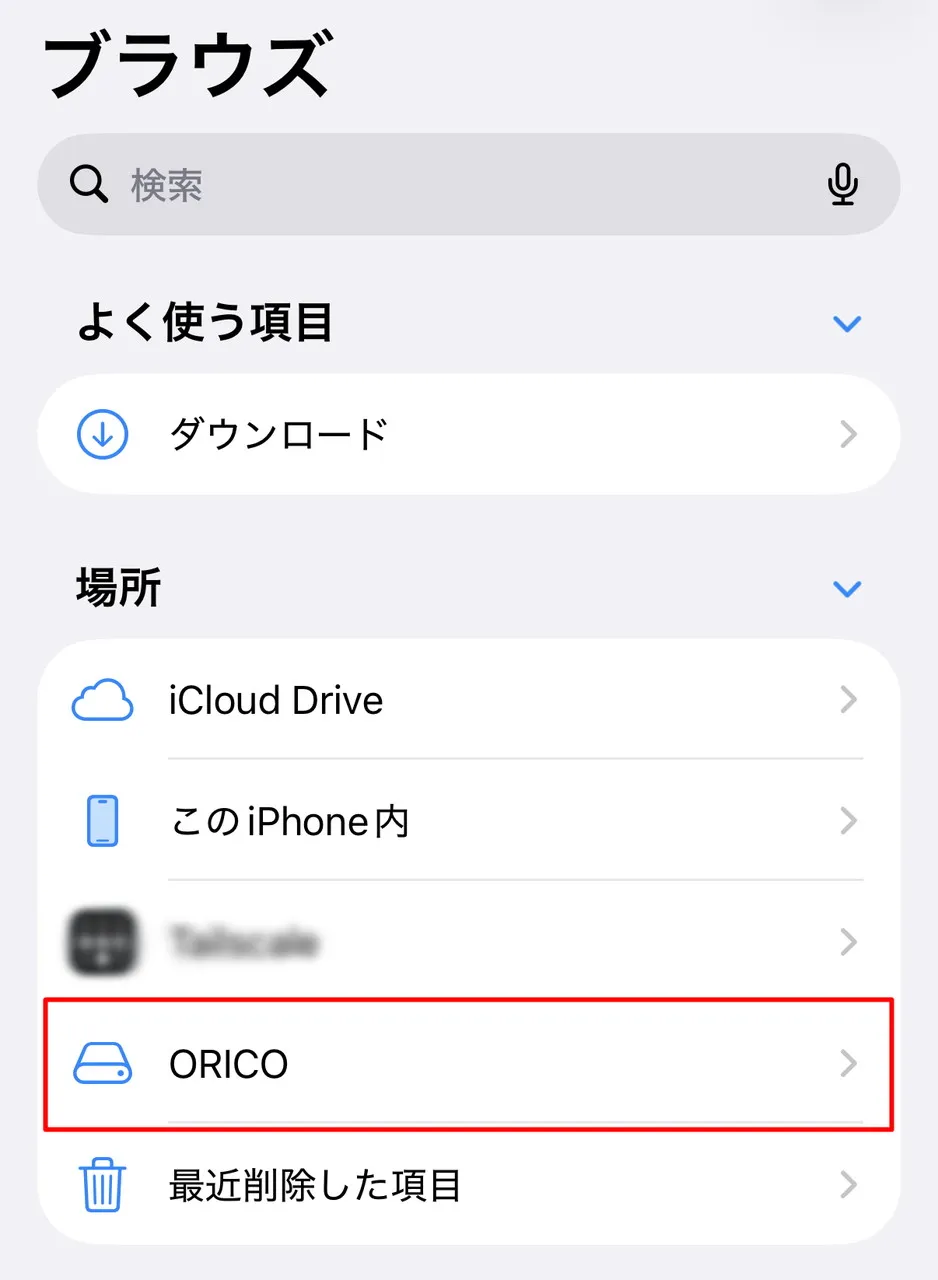Open the ダウンロード folder

(468, 434)
